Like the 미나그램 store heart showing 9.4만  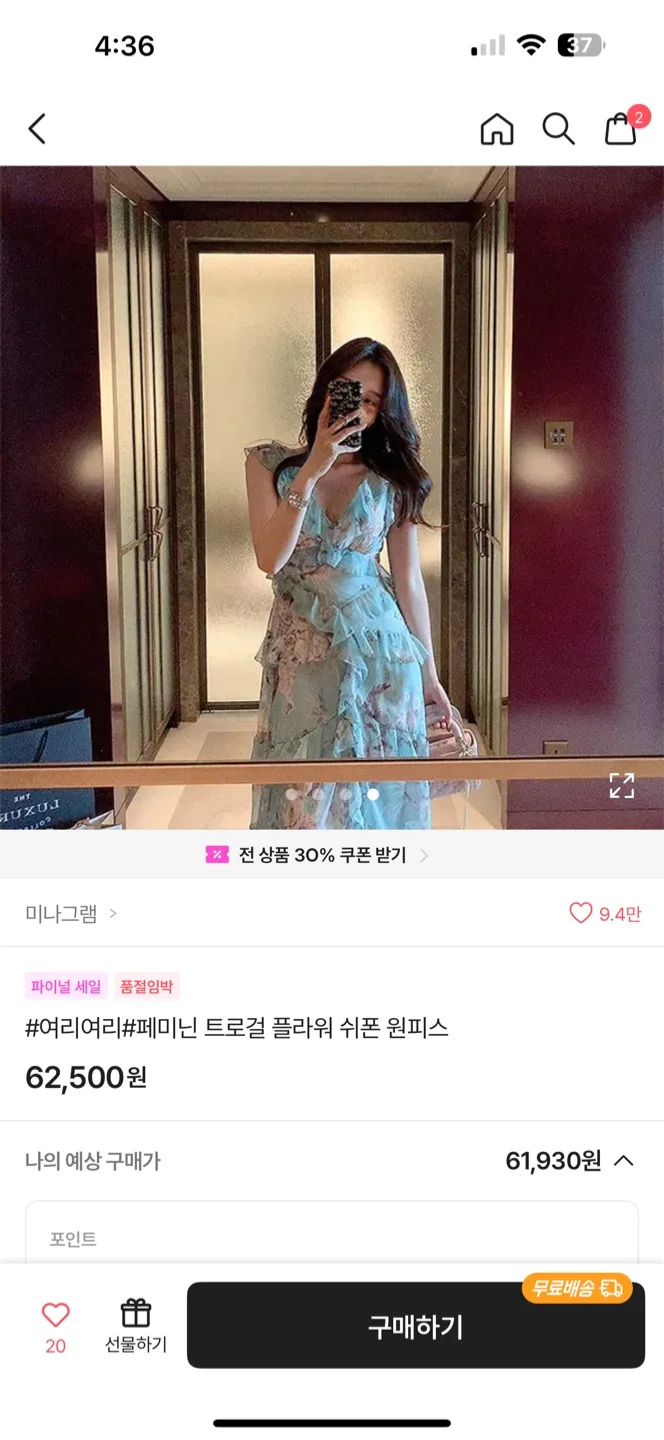[605, 913]
